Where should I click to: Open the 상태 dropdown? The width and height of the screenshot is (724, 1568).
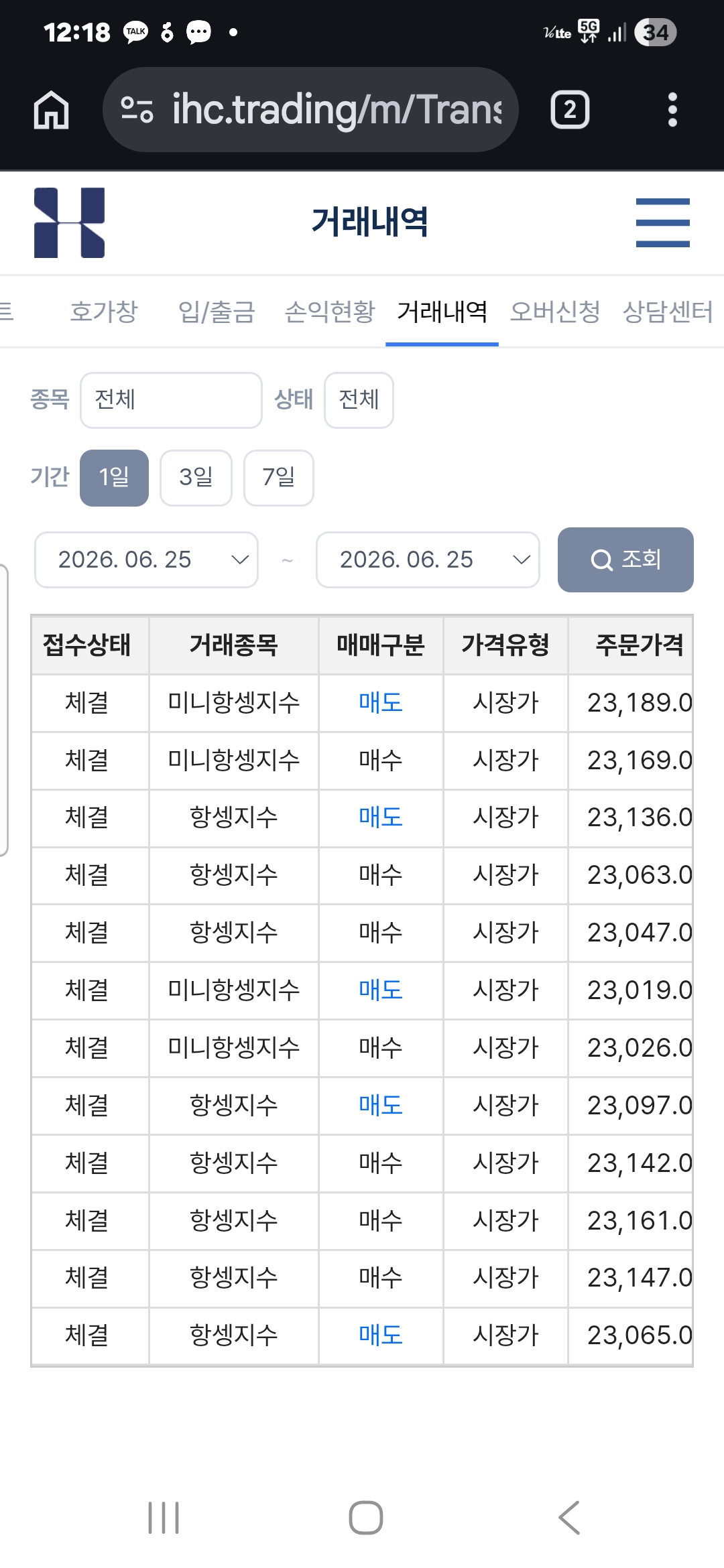click(x=359, y=400)
